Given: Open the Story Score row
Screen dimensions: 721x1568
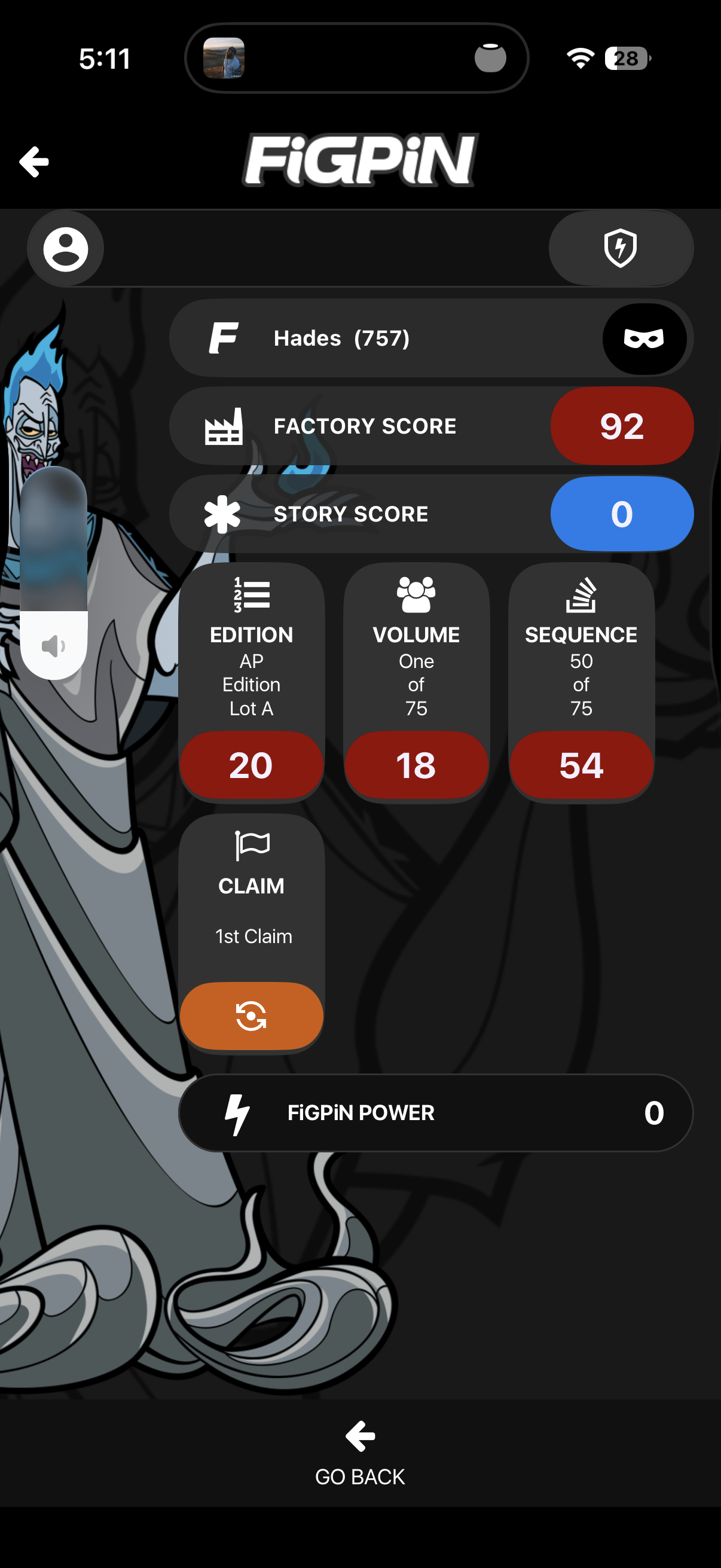Looking at the screenshot, I should 432,514.
